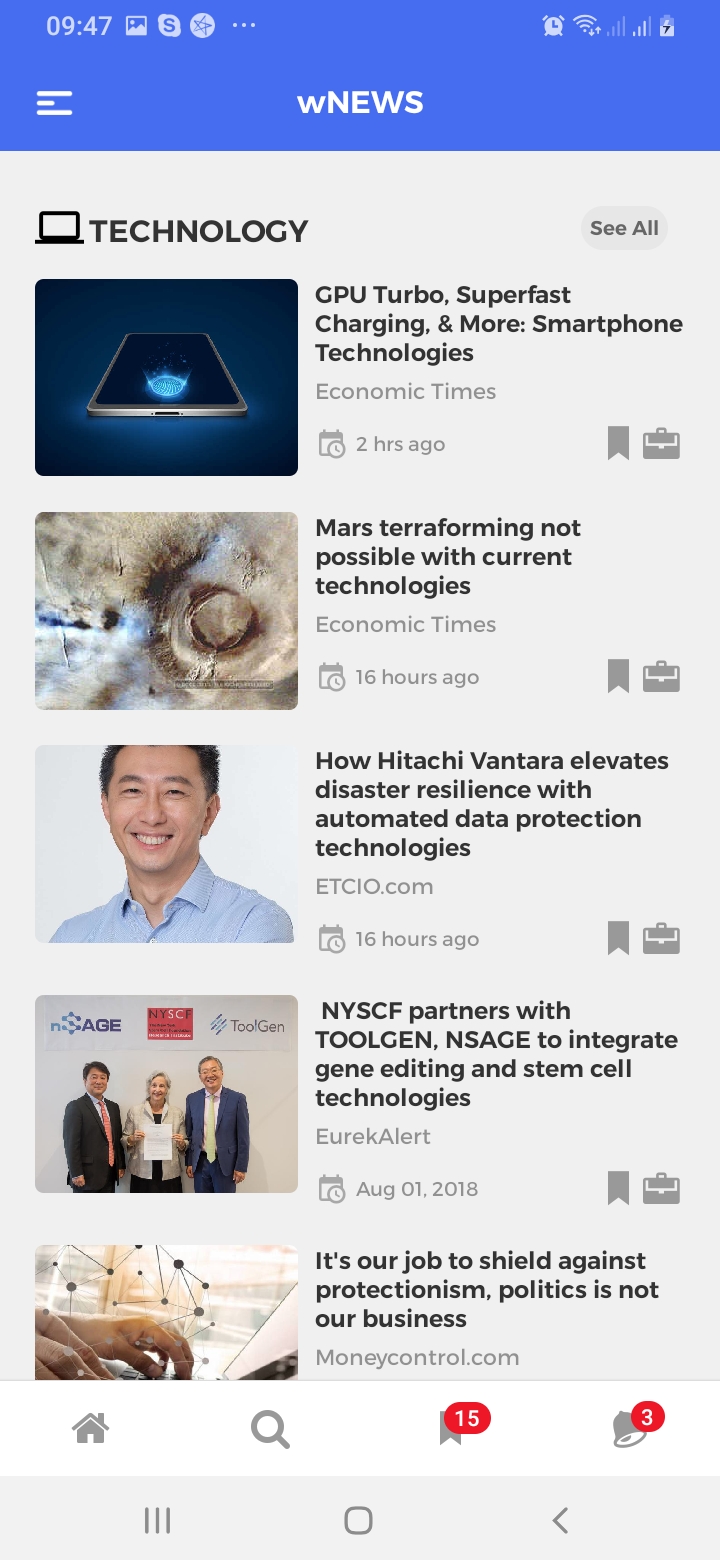Select the TECHNOLOGY section header
This screenshot has height=1560, width=720.
(198, 231)
